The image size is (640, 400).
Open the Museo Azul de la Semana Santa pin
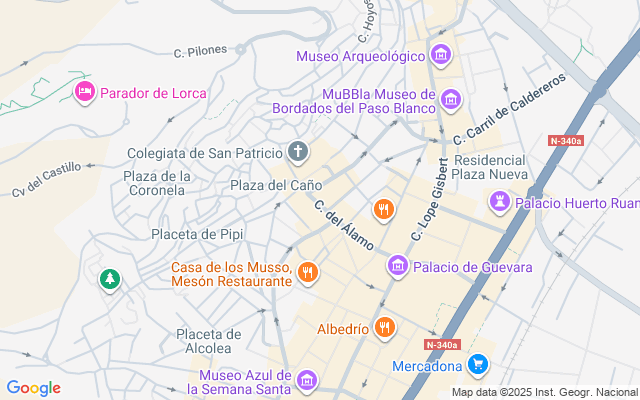[x=307, y=382]
